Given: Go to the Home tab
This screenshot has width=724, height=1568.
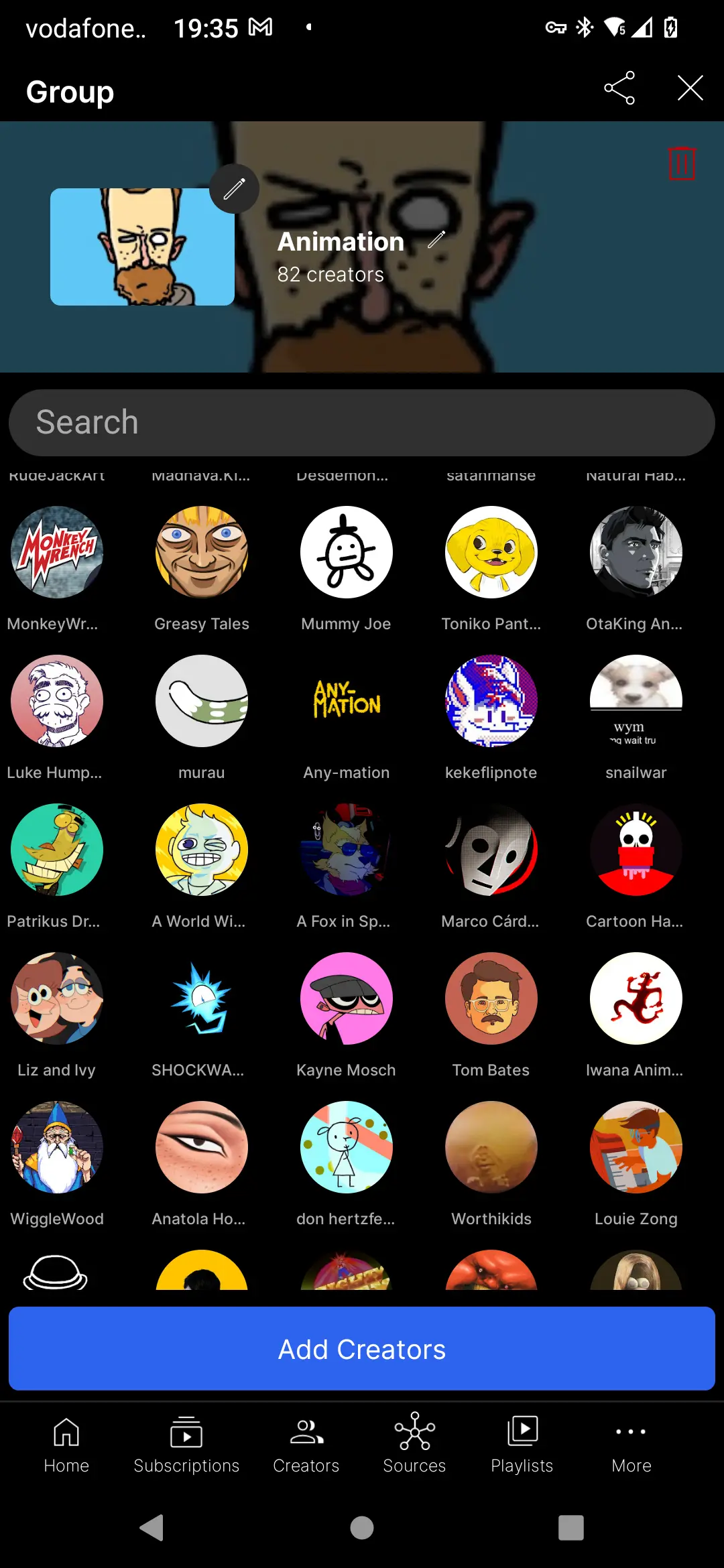Looking at the screenshot, I should (66, 1445).
